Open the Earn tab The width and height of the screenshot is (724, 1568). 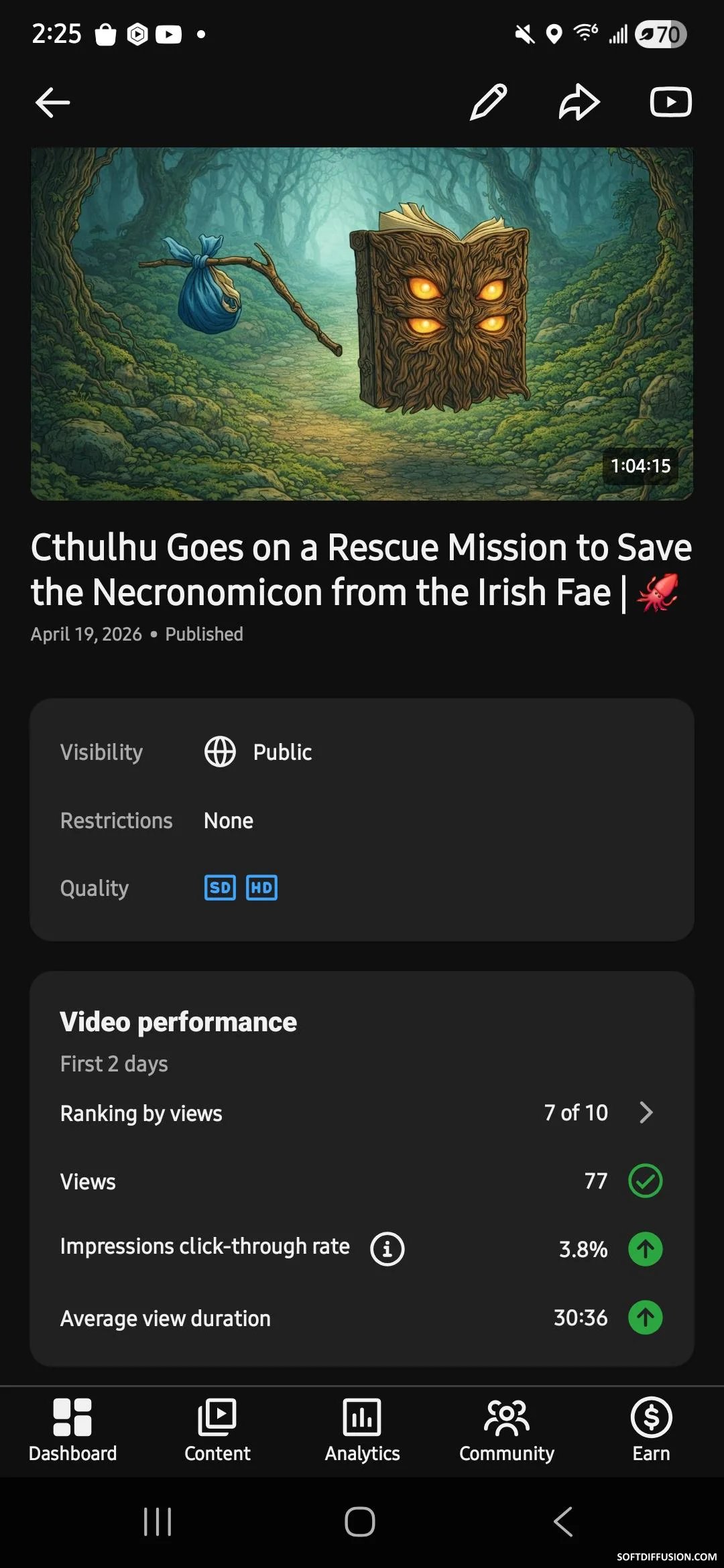[651, 1430]
